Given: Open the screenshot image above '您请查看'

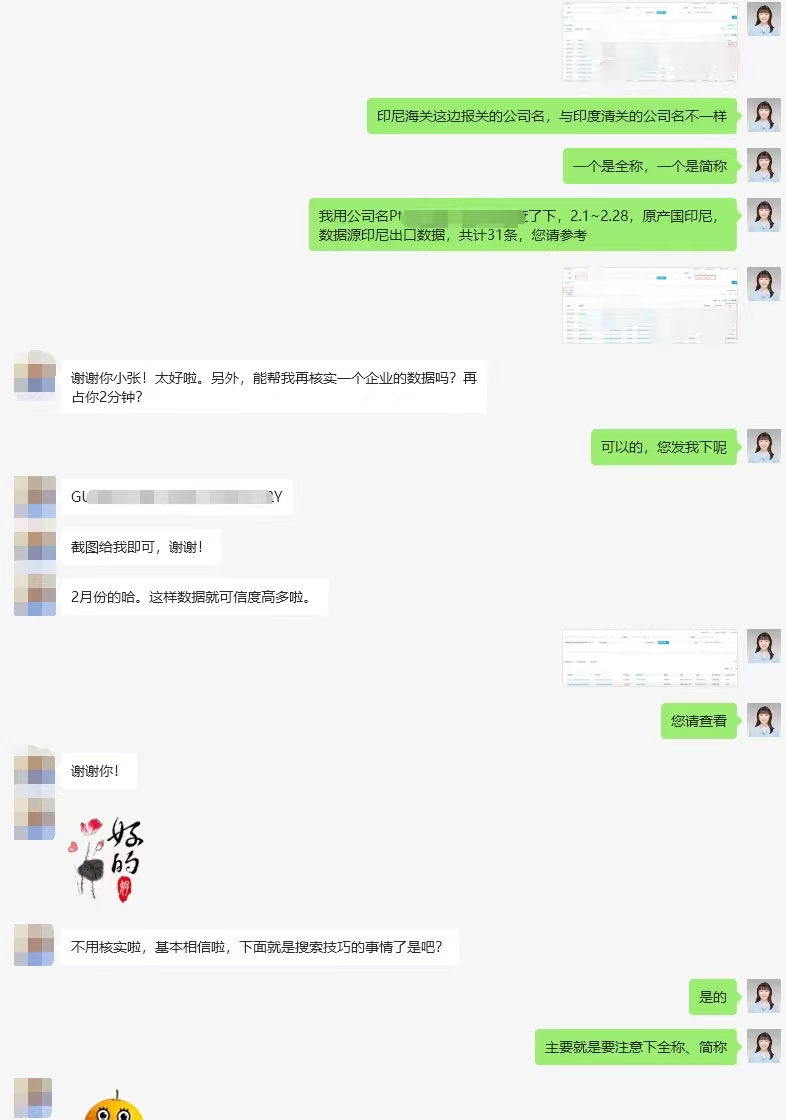Looking at the screenshot, I should pyautogui.click(x=650, y=658).
